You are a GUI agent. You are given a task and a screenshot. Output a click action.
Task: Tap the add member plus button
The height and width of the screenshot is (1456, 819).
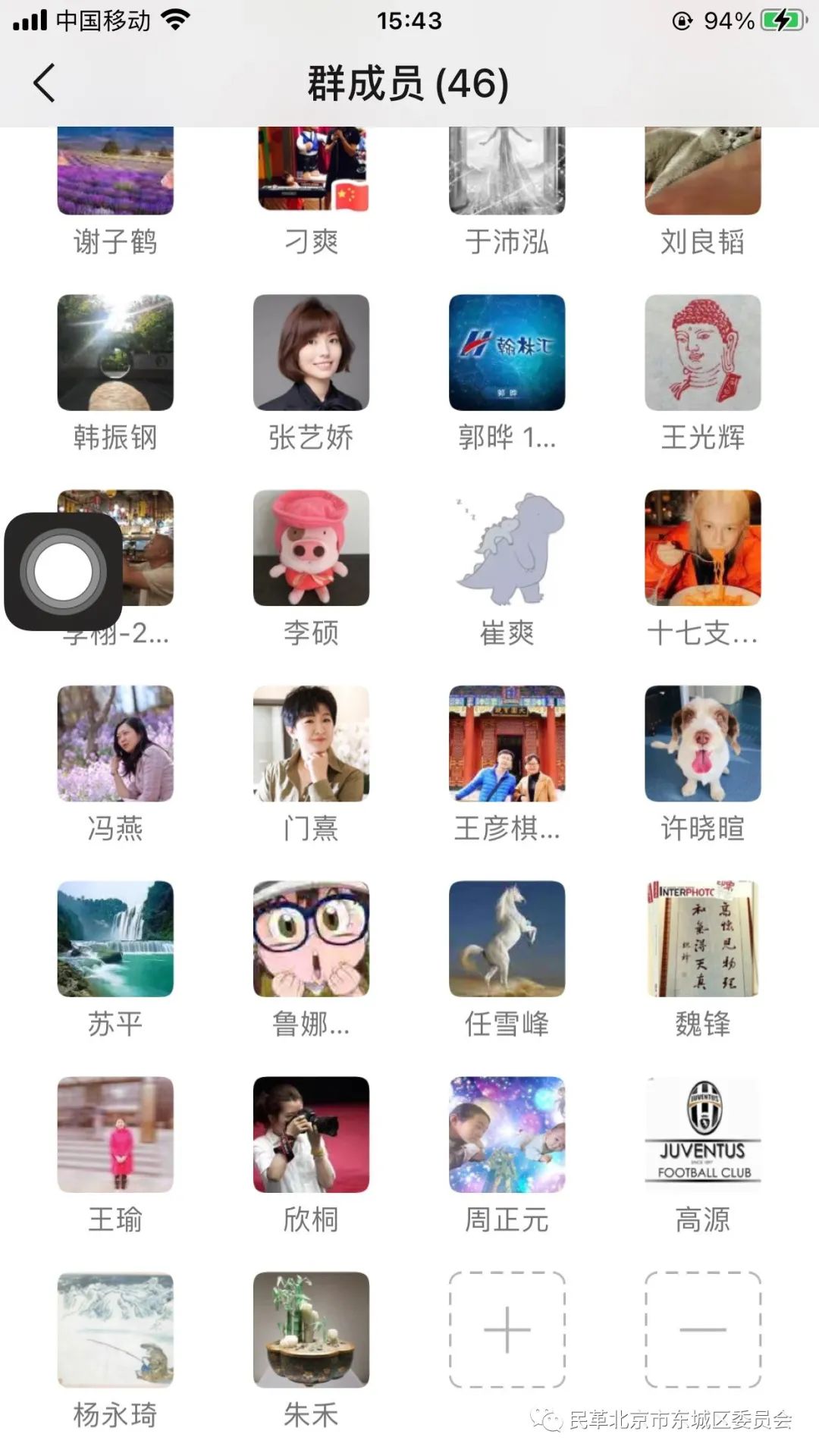pyautogui.click(x=507, y=1329)
